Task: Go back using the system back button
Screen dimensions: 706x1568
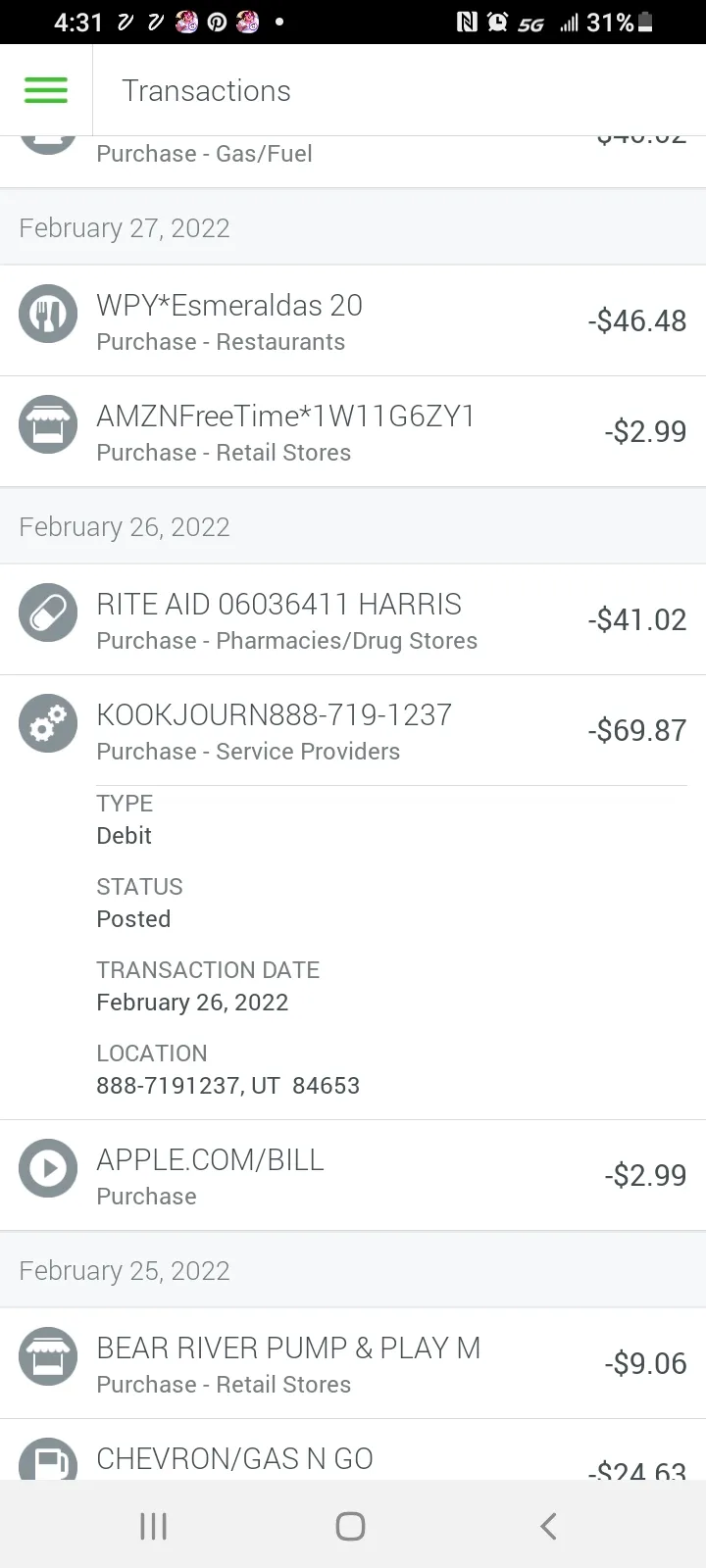Action: [x=548, y=1526]
